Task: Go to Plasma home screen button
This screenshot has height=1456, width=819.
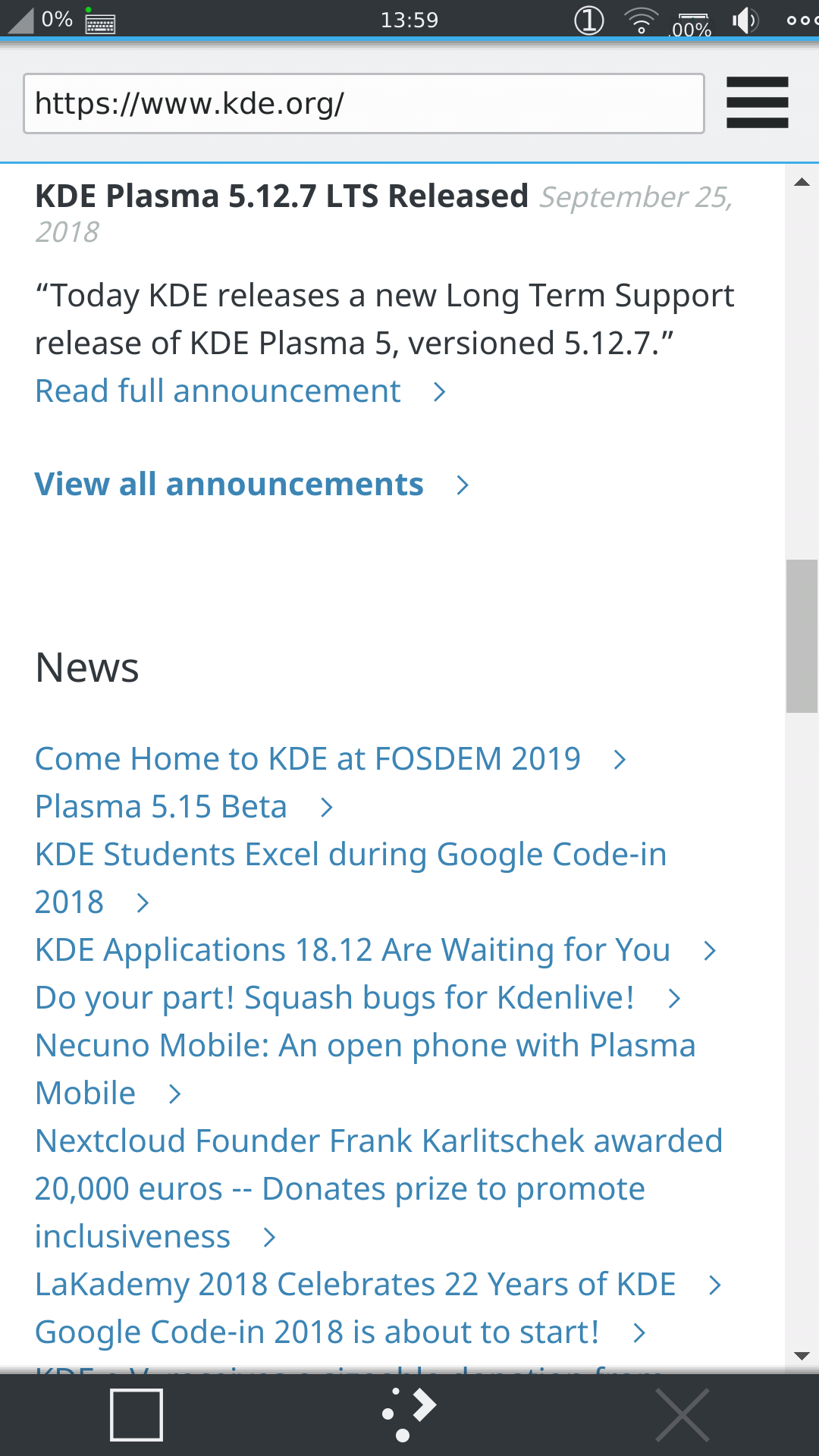Action: point(409,1414)
